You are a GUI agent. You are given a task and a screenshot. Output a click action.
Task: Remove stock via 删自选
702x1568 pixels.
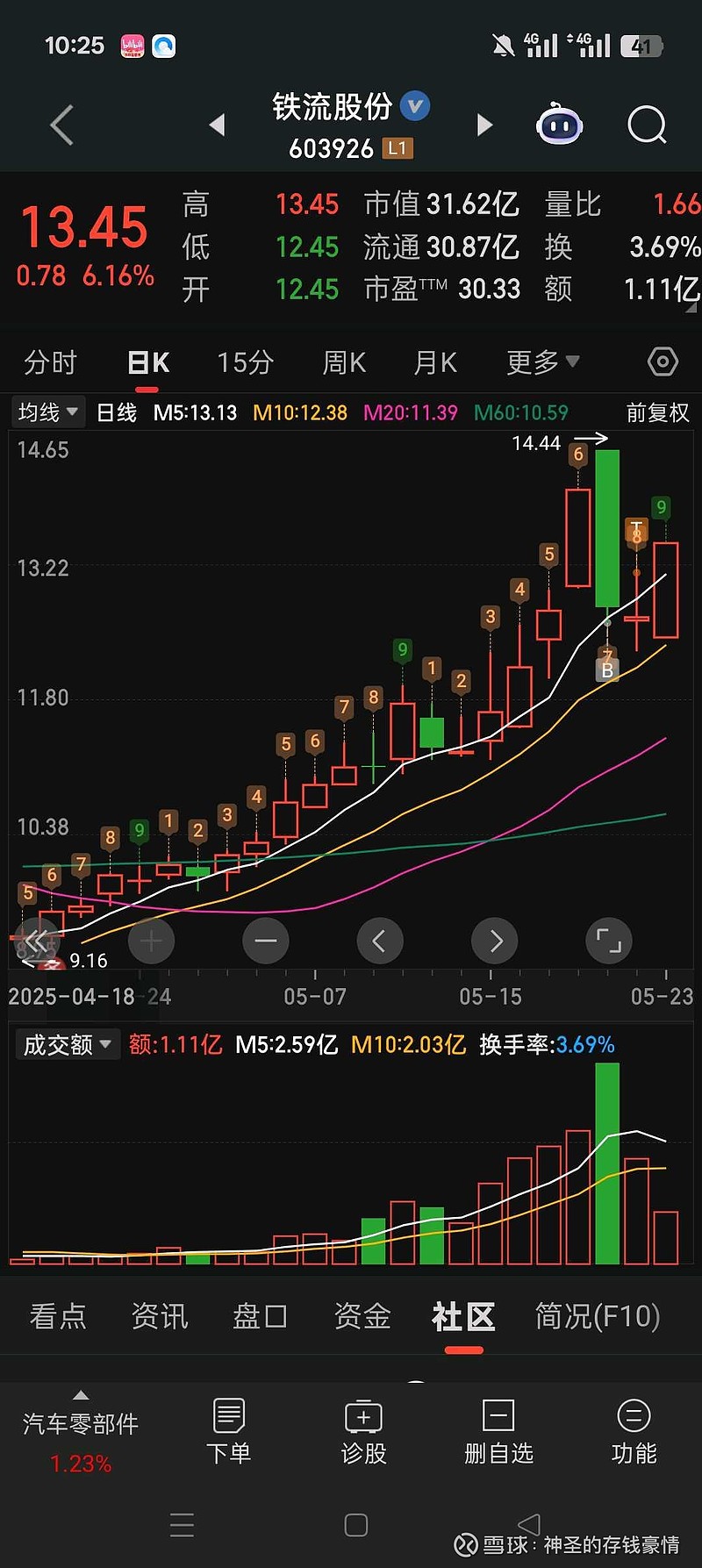pyautogui.click(x=498, y=1433)
